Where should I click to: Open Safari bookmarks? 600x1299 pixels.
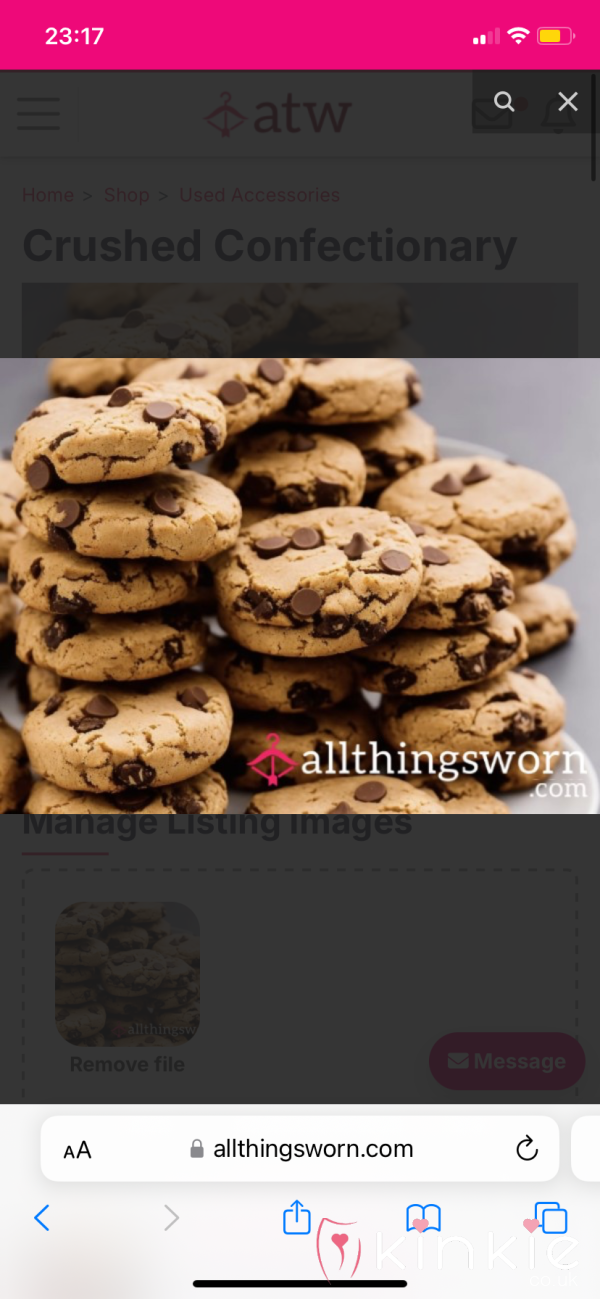[423, 1217]
